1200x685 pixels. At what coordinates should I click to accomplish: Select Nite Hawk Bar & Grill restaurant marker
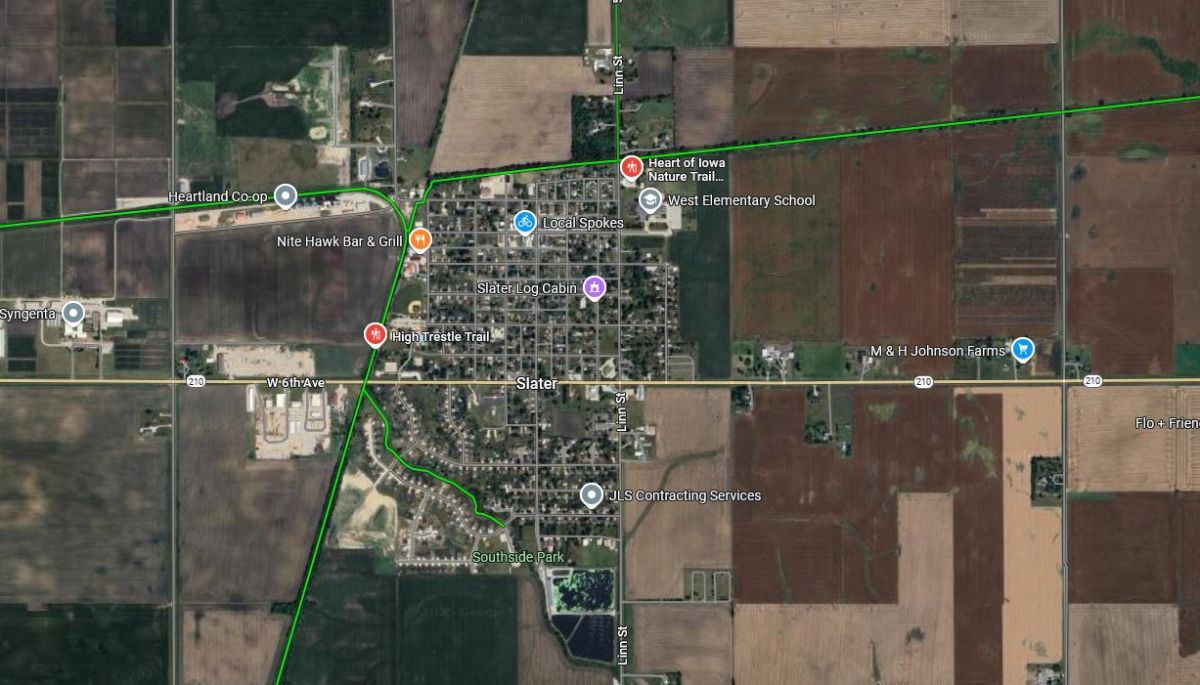[x=420, y=239]
